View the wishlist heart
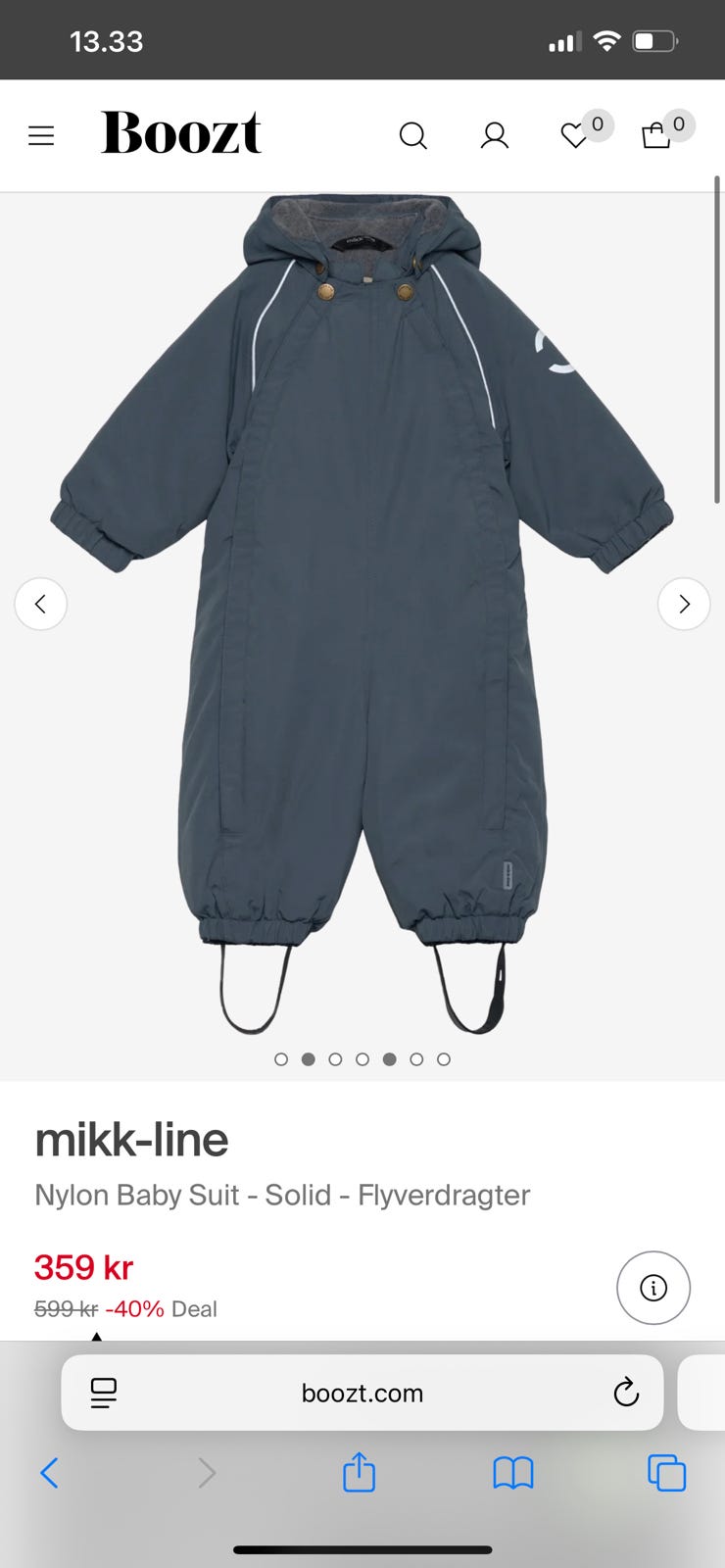This screenshot has height=1568, width=725. click(x=574, y=135)
